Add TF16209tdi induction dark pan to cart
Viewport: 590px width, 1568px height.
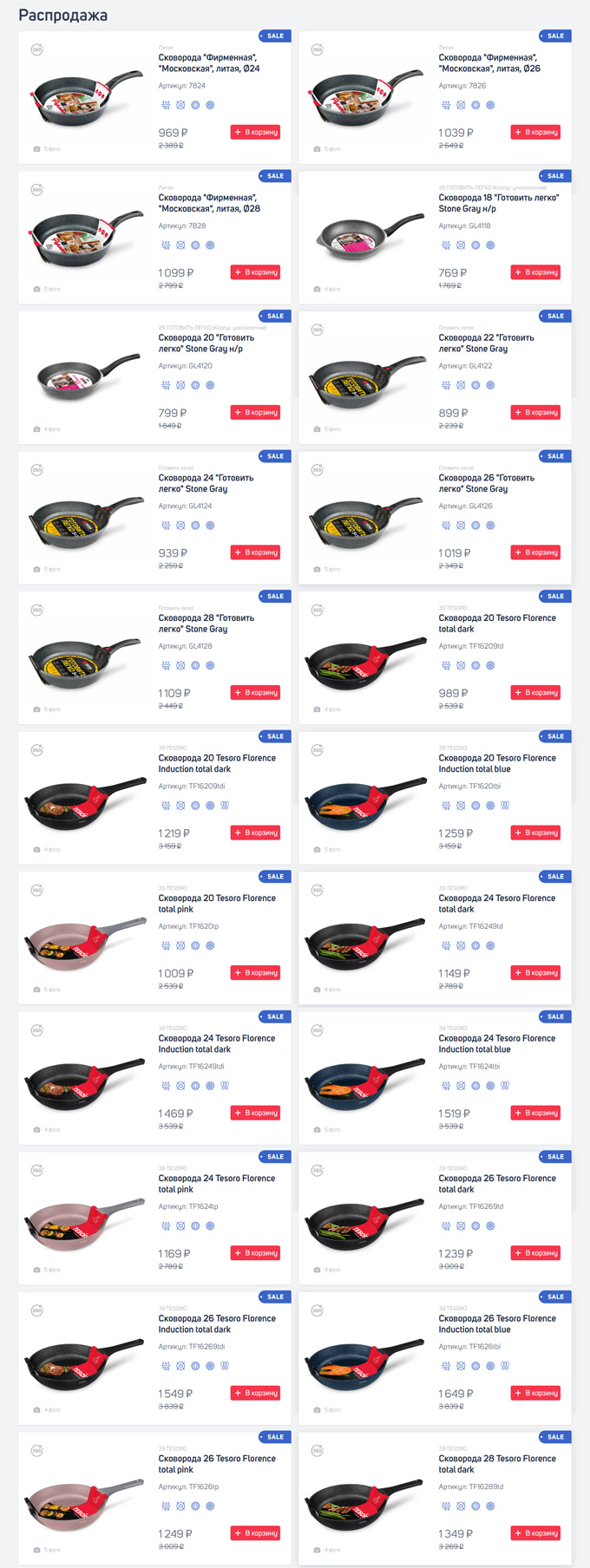coord(255,833)
